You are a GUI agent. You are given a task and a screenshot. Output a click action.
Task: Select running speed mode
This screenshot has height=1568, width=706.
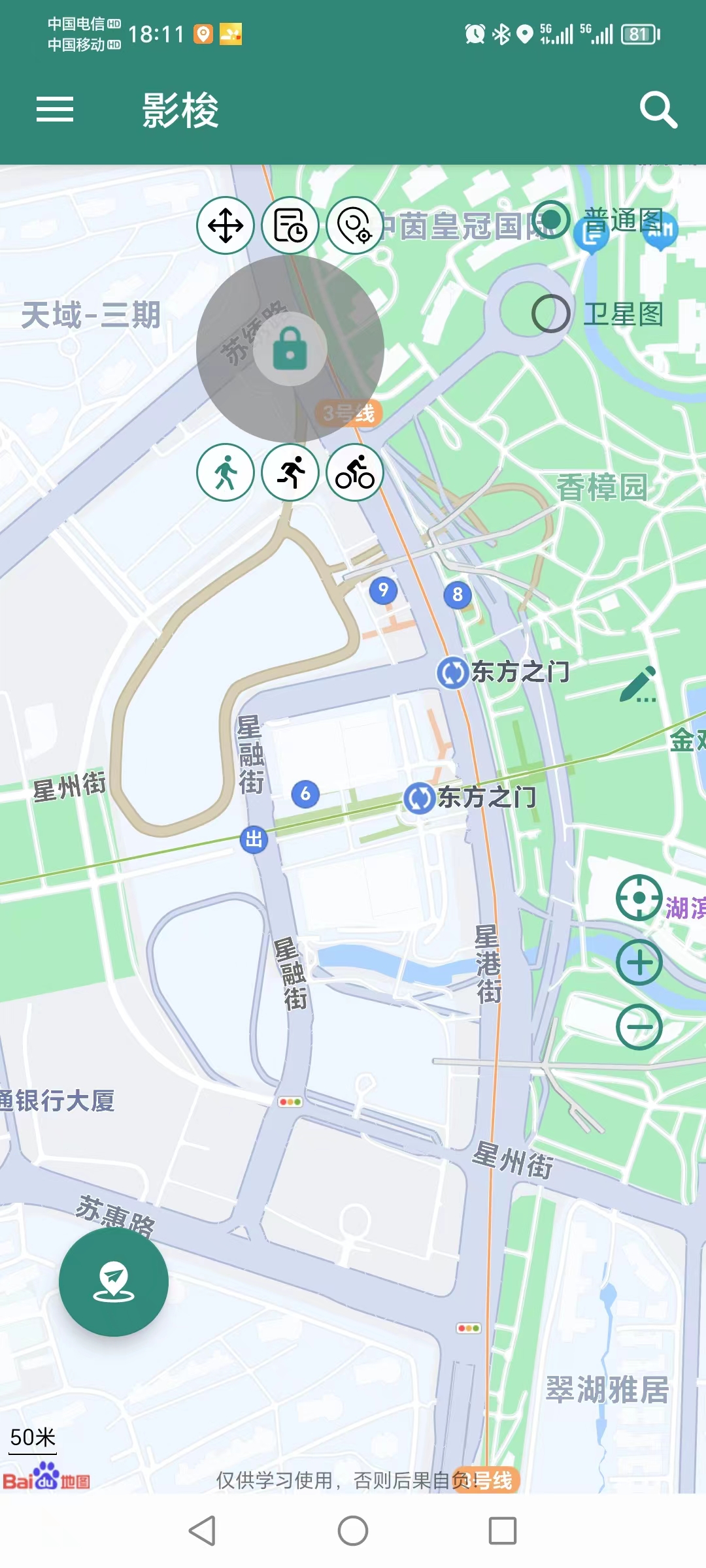[x=290, y=472]
